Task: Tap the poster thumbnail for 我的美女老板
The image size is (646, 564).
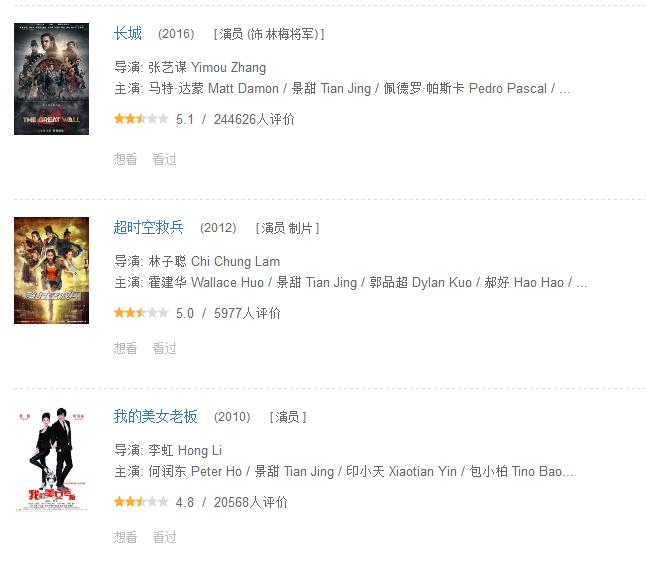Action: [51, 460]
